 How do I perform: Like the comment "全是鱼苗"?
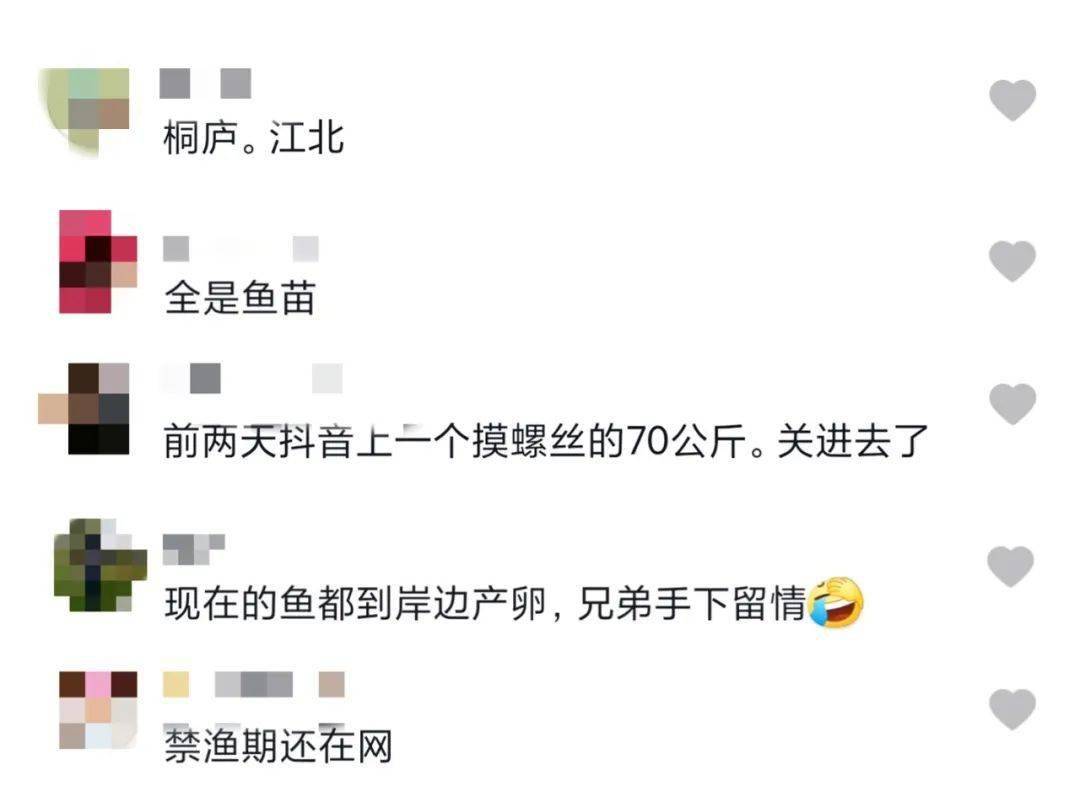pyautogui.click(x=1012, y=261)
